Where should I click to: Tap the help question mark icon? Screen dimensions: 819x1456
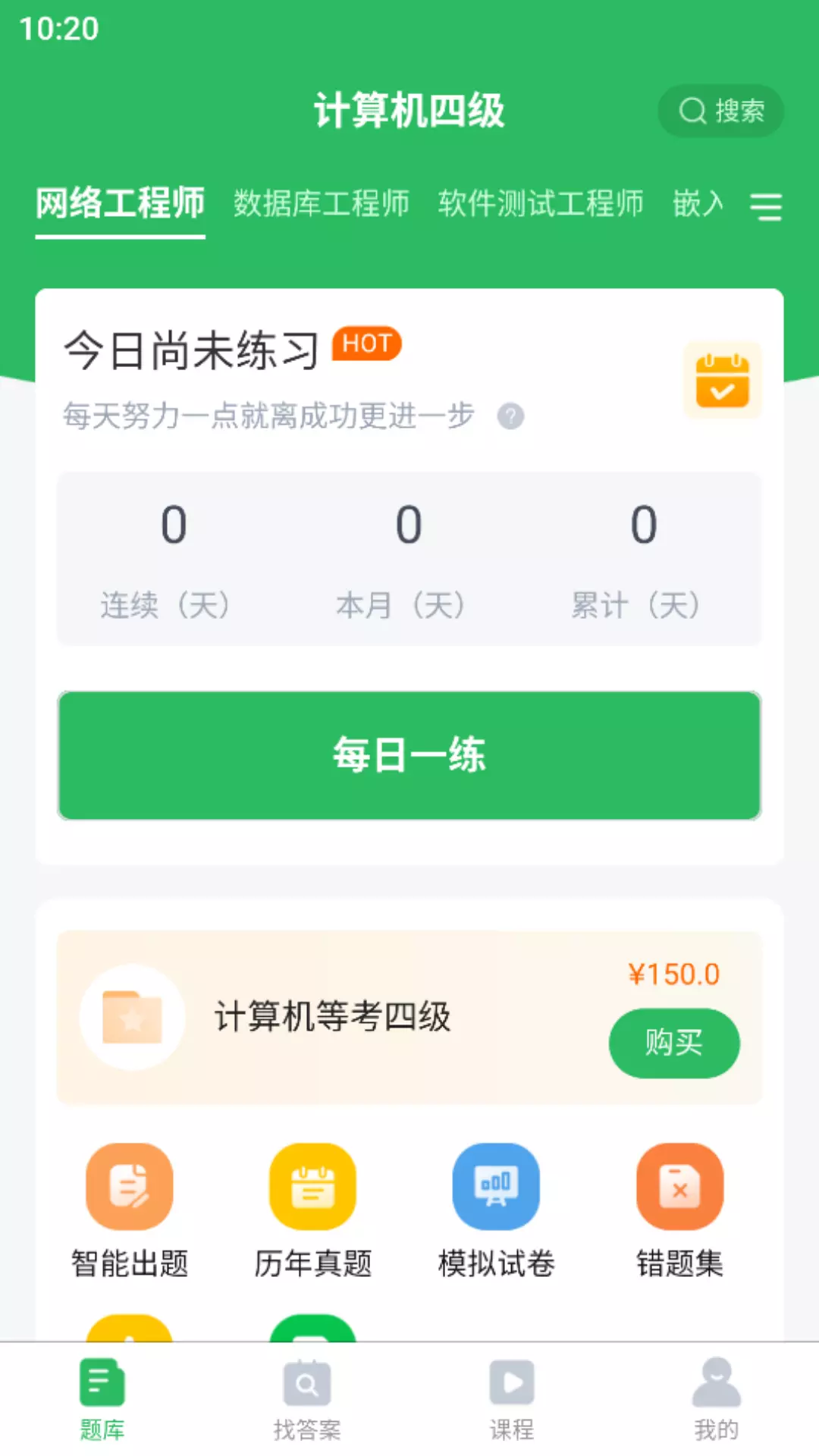(510, 416)
